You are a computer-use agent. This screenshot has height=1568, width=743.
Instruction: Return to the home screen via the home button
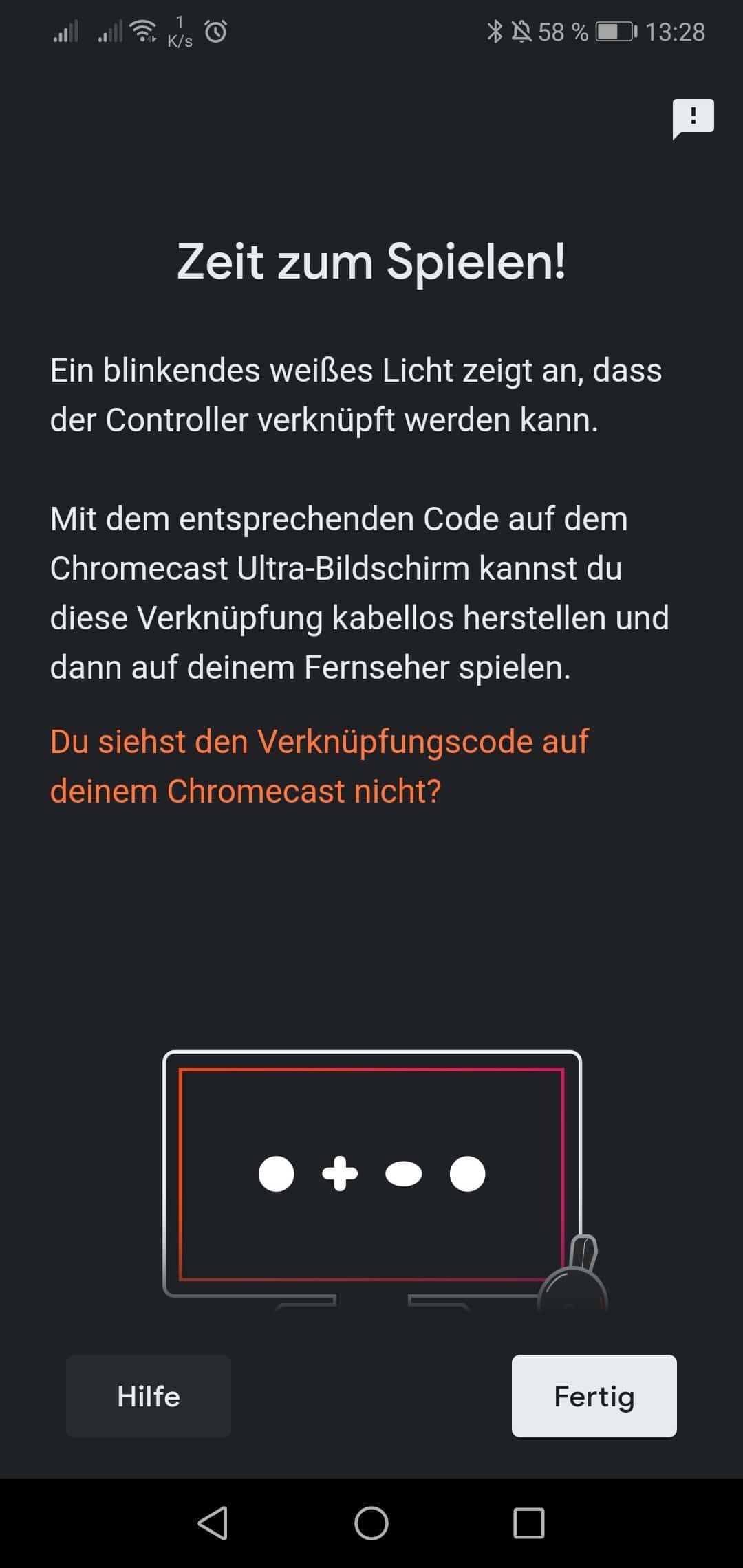(371, 1523)
